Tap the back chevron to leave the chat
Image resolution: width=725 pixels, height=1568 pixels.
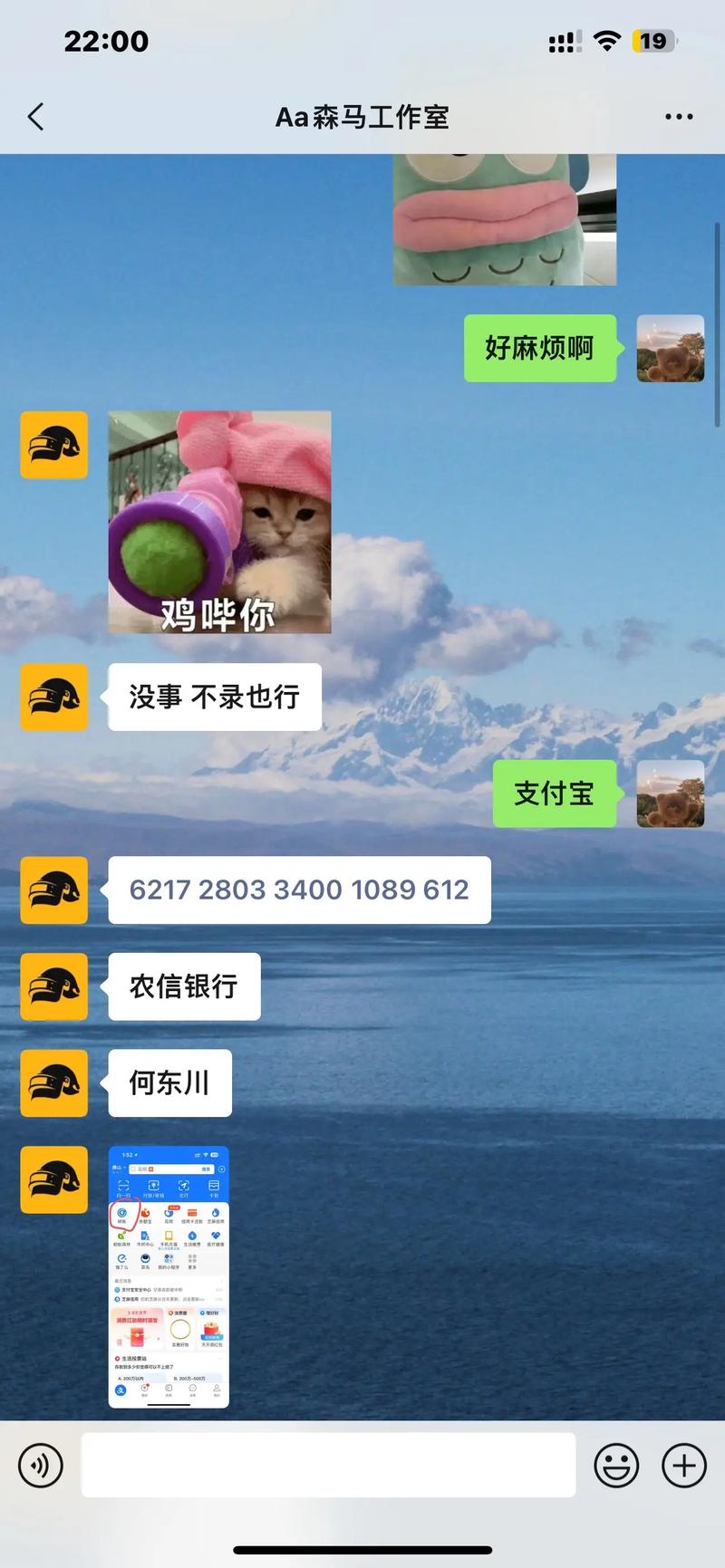pyautogui.click(x=34, y=116)
